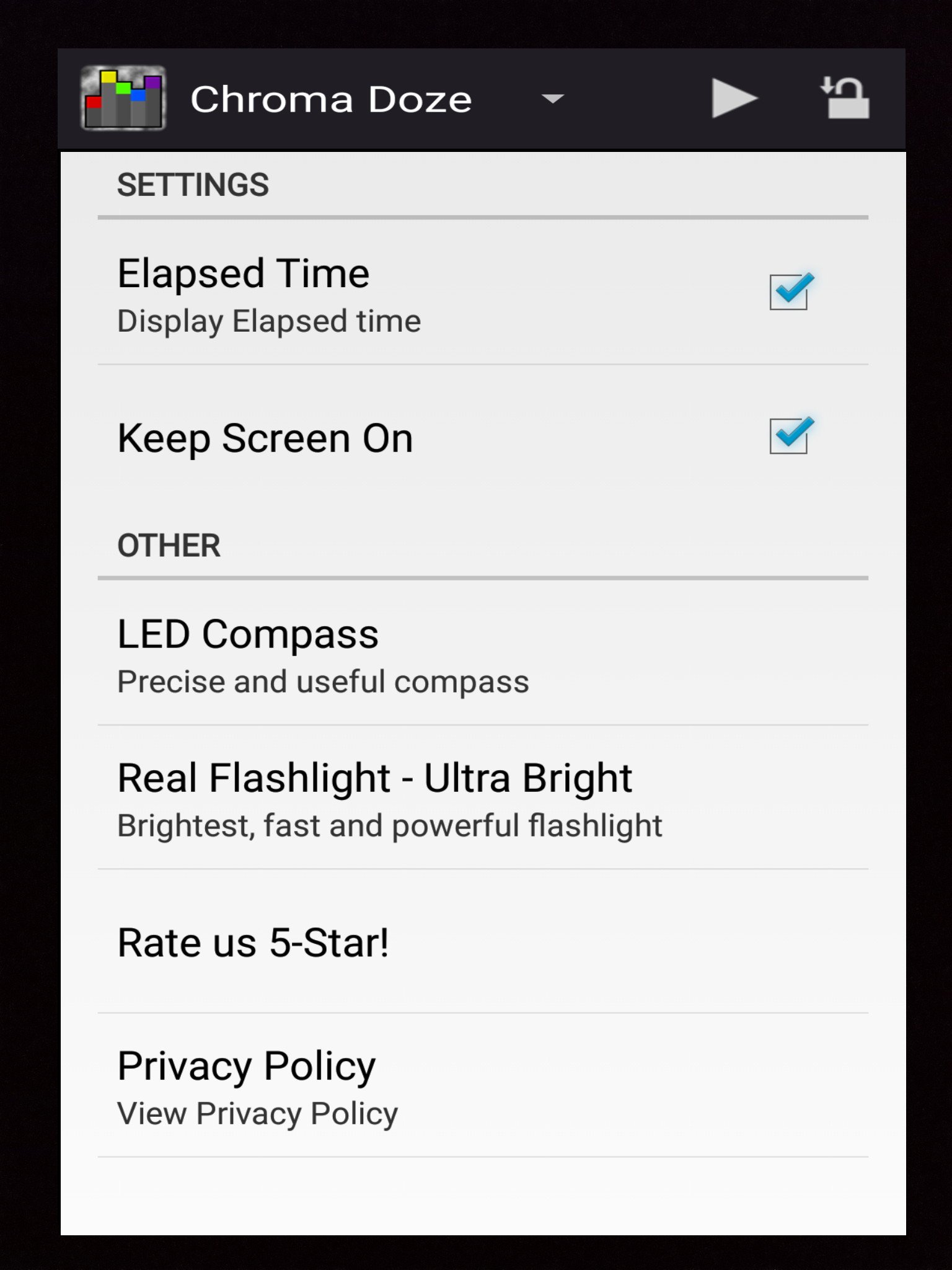Uncheck the Elapsed Time checkbox
The image size is (952, 1270).
(x=790, y=291)
